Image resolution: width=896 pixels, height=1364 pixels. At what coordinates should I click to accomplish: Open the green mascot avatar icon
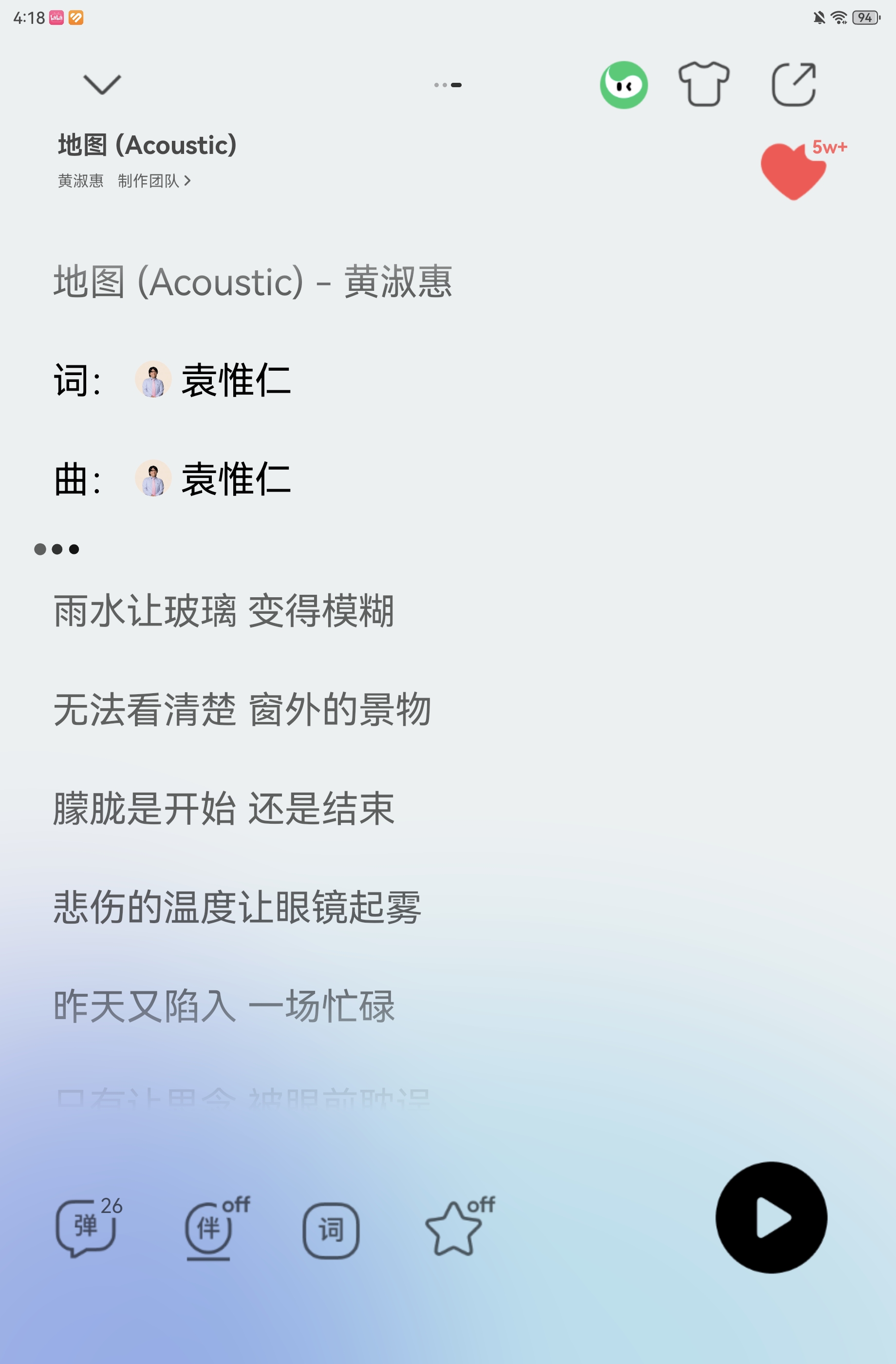623,85
